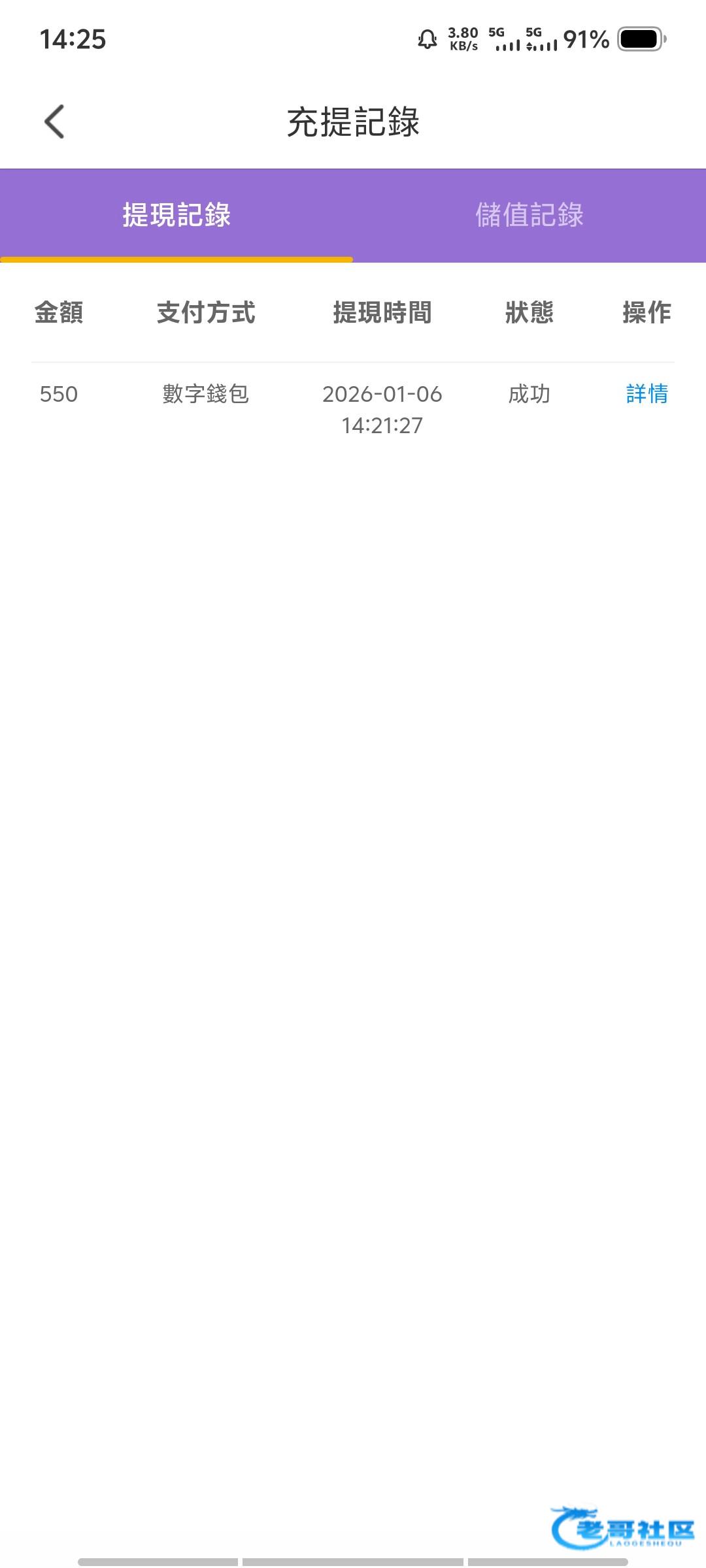Go back using the arrow icon
Viewport: 706px width, 1568px height.
[x=54, y=122]
